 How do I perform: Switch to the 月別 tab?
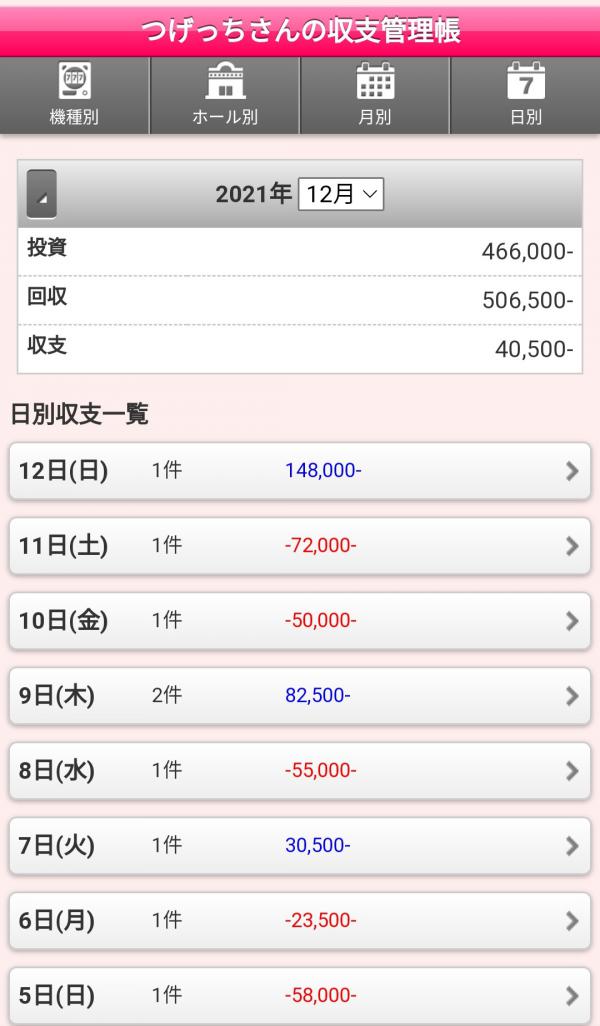375,96
